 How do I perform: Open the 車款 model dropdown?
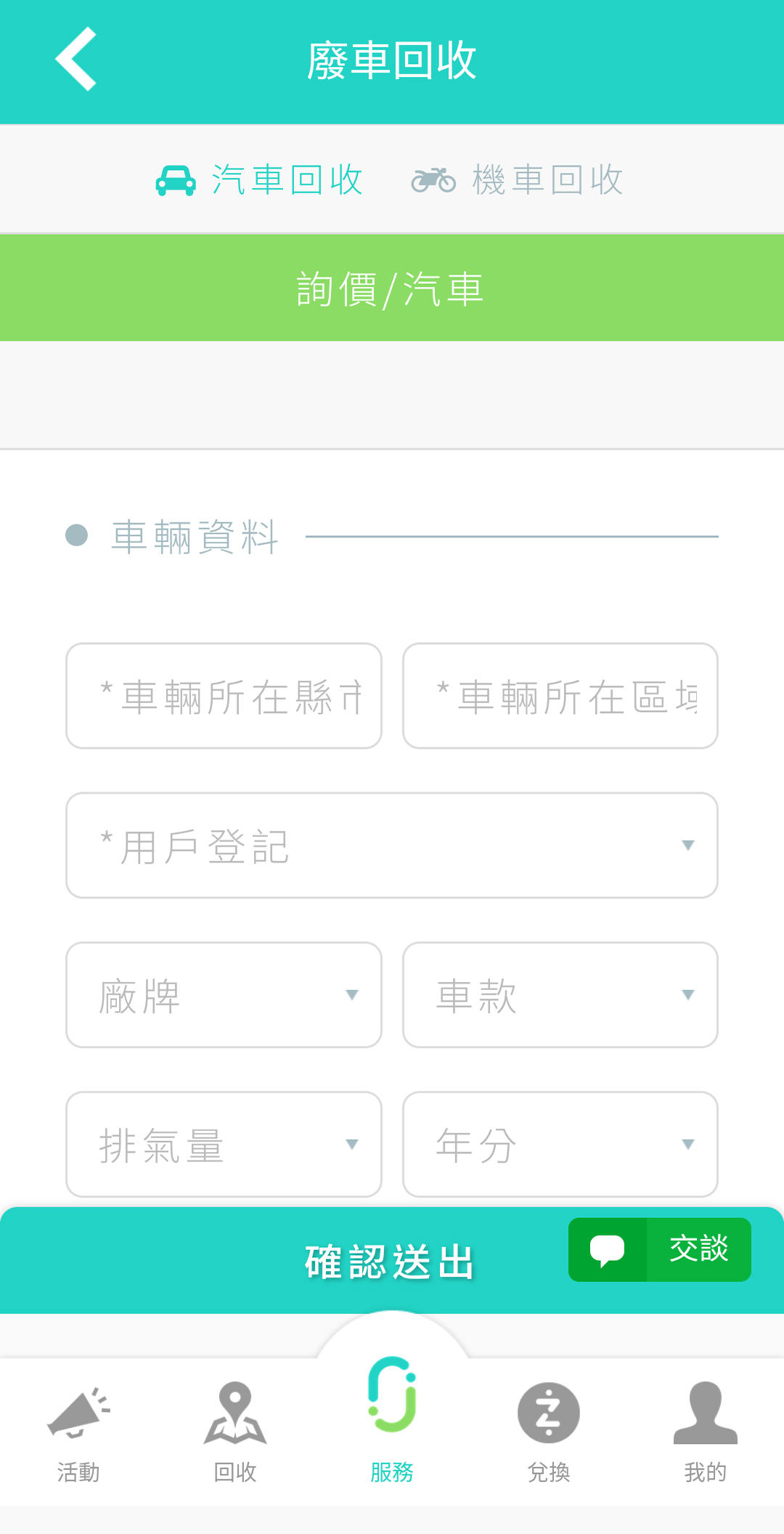560,995
